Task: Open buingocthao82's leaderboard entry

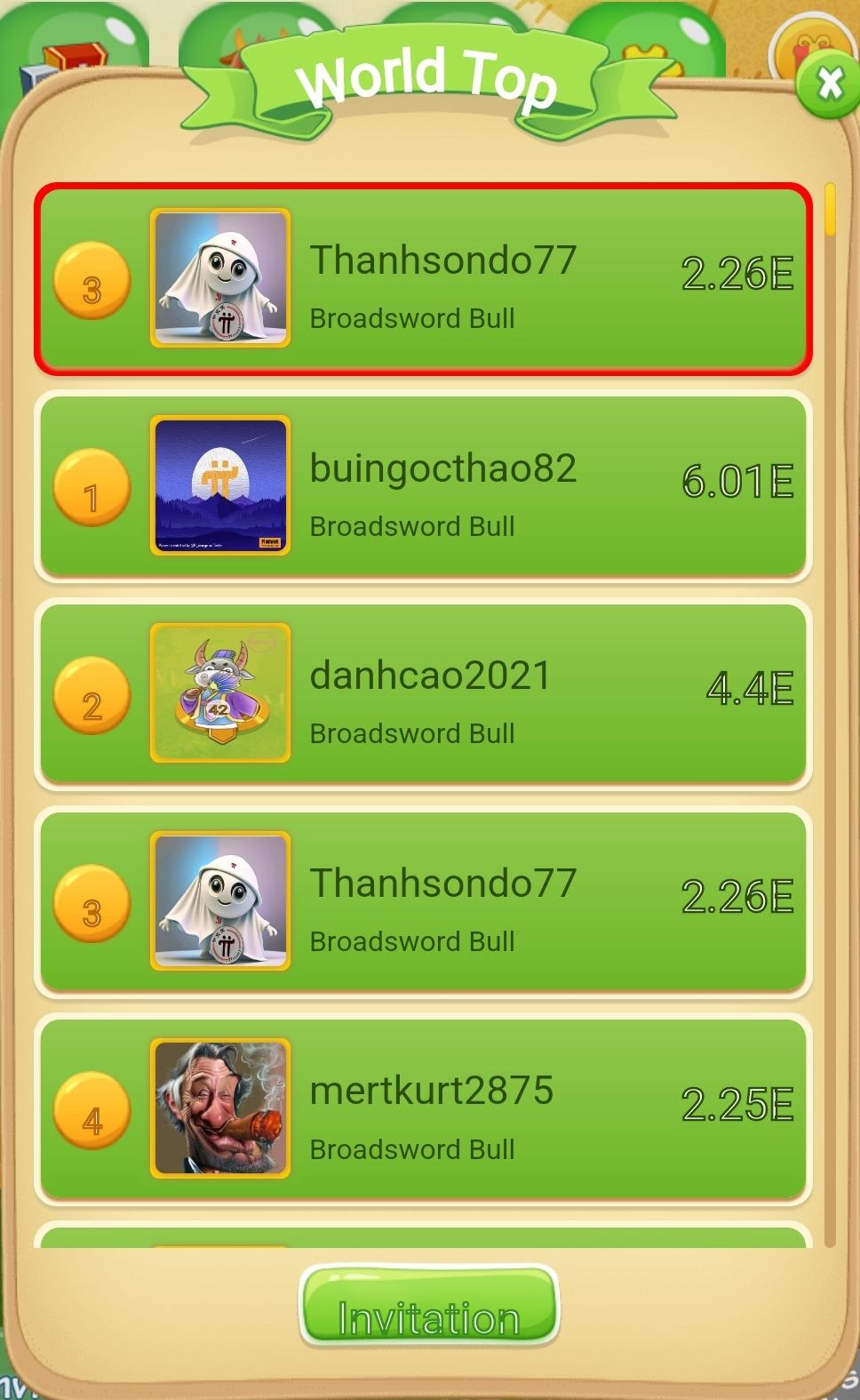Action: [x=423, y=486]
